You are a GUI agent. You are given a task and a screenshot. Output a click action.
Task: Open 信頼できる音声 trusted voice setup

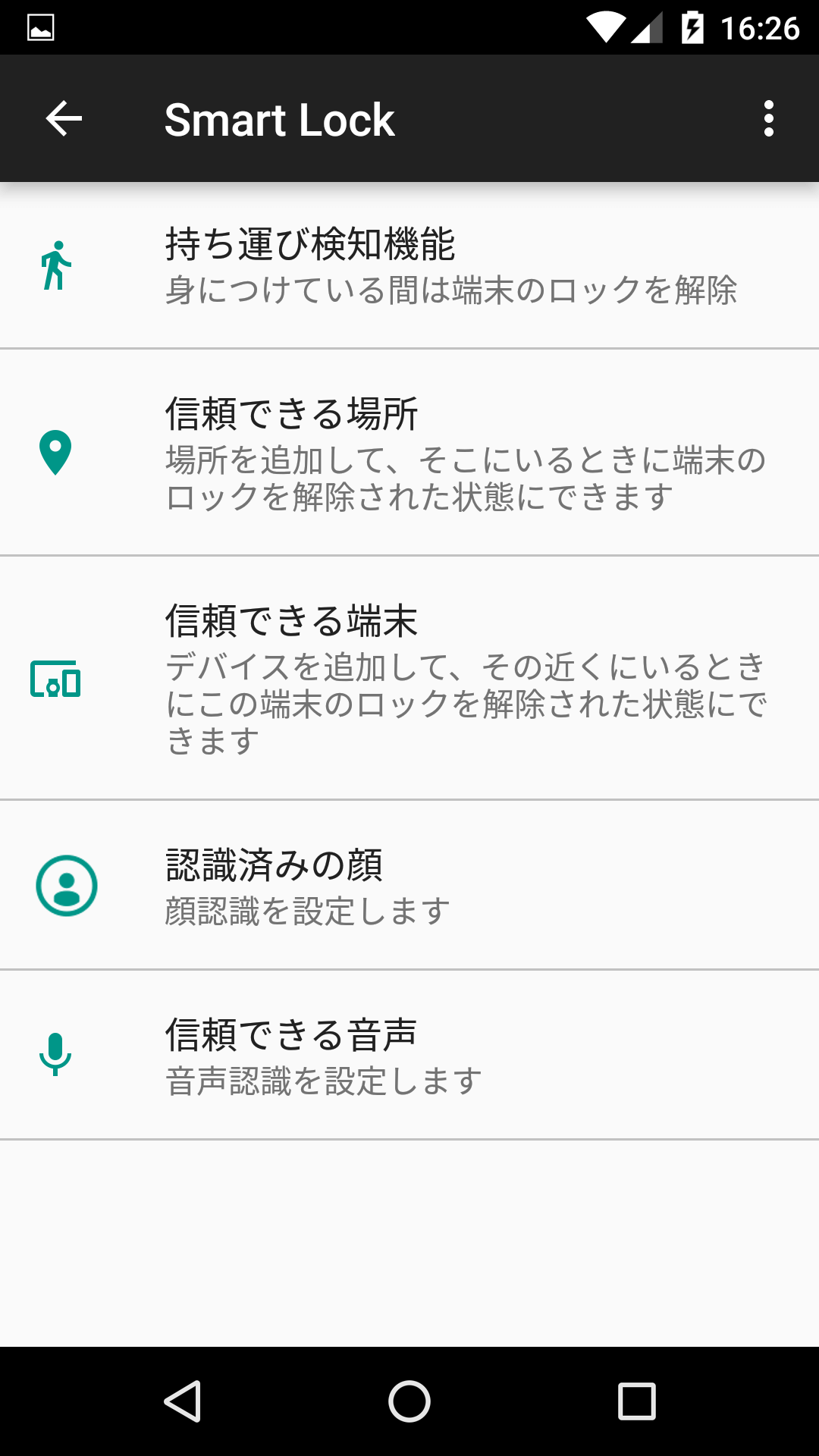coord(409,1055)
